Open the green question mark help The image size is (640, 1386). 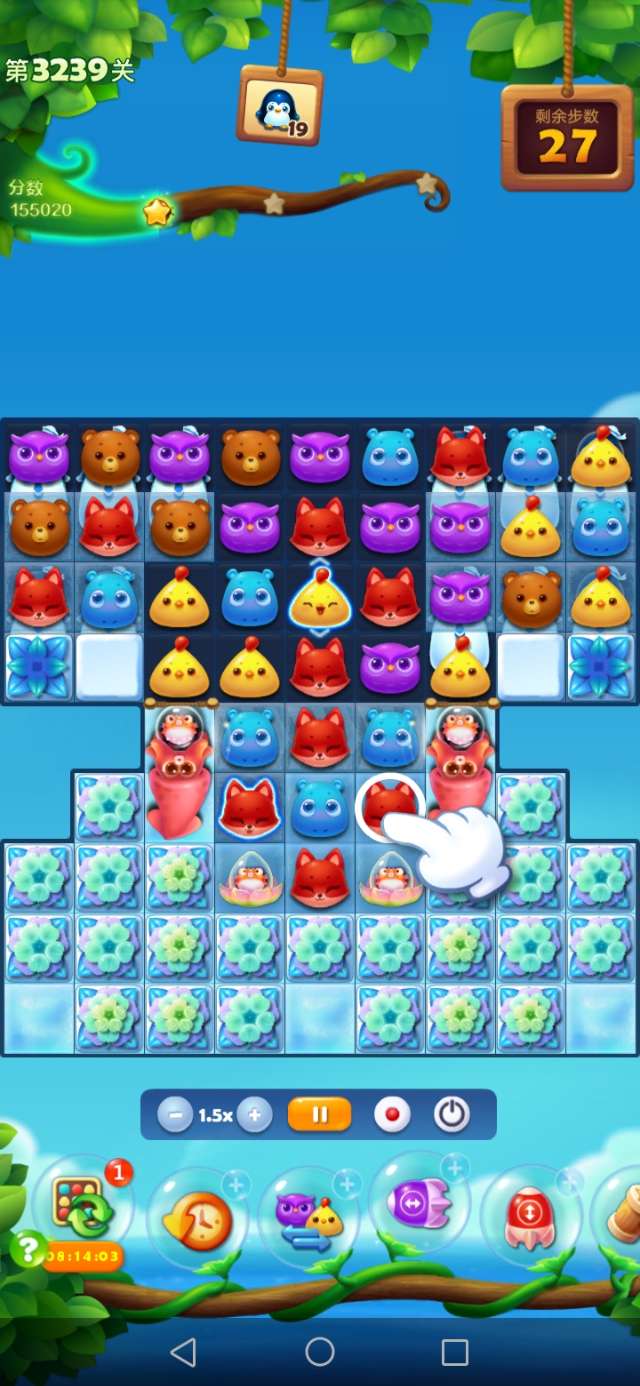(x=27, y=1248)
